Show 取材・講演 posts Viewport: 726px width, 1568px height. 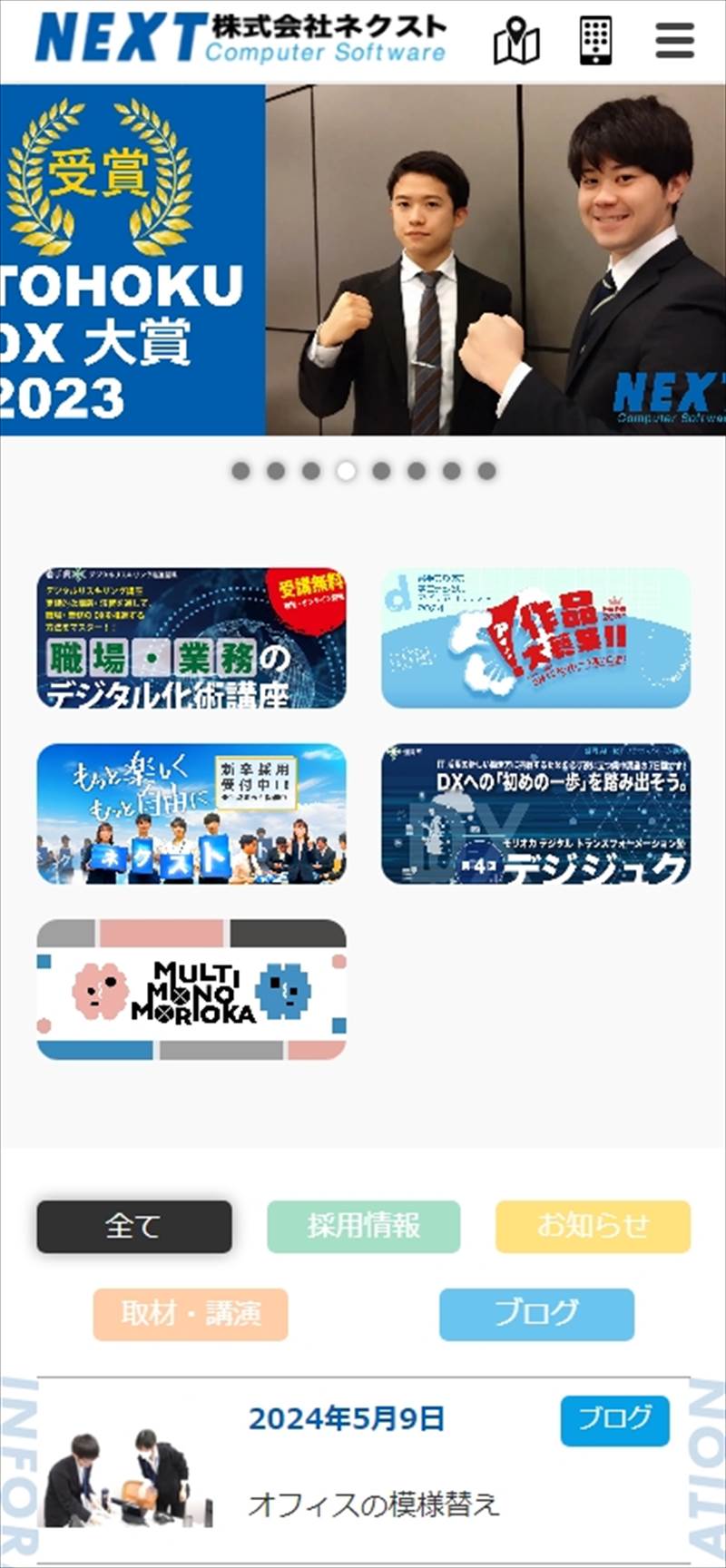(x=191, y=1314)
